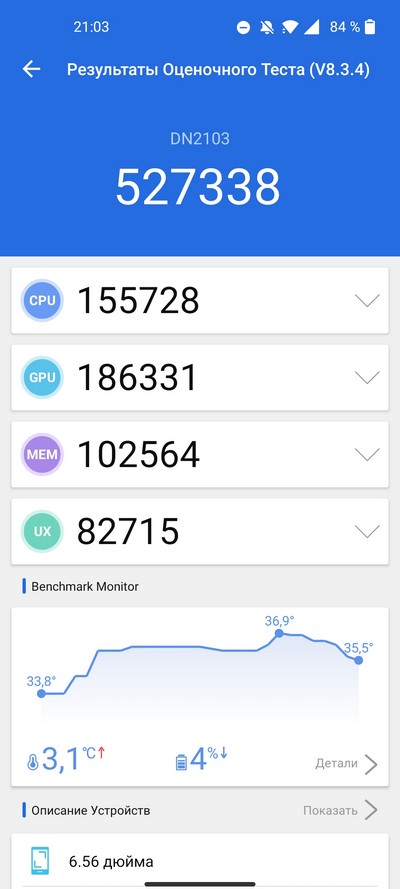Open Детали of the Benchmark Monitor
Viewport: 400px width, 889px height.
coord(346,764)
